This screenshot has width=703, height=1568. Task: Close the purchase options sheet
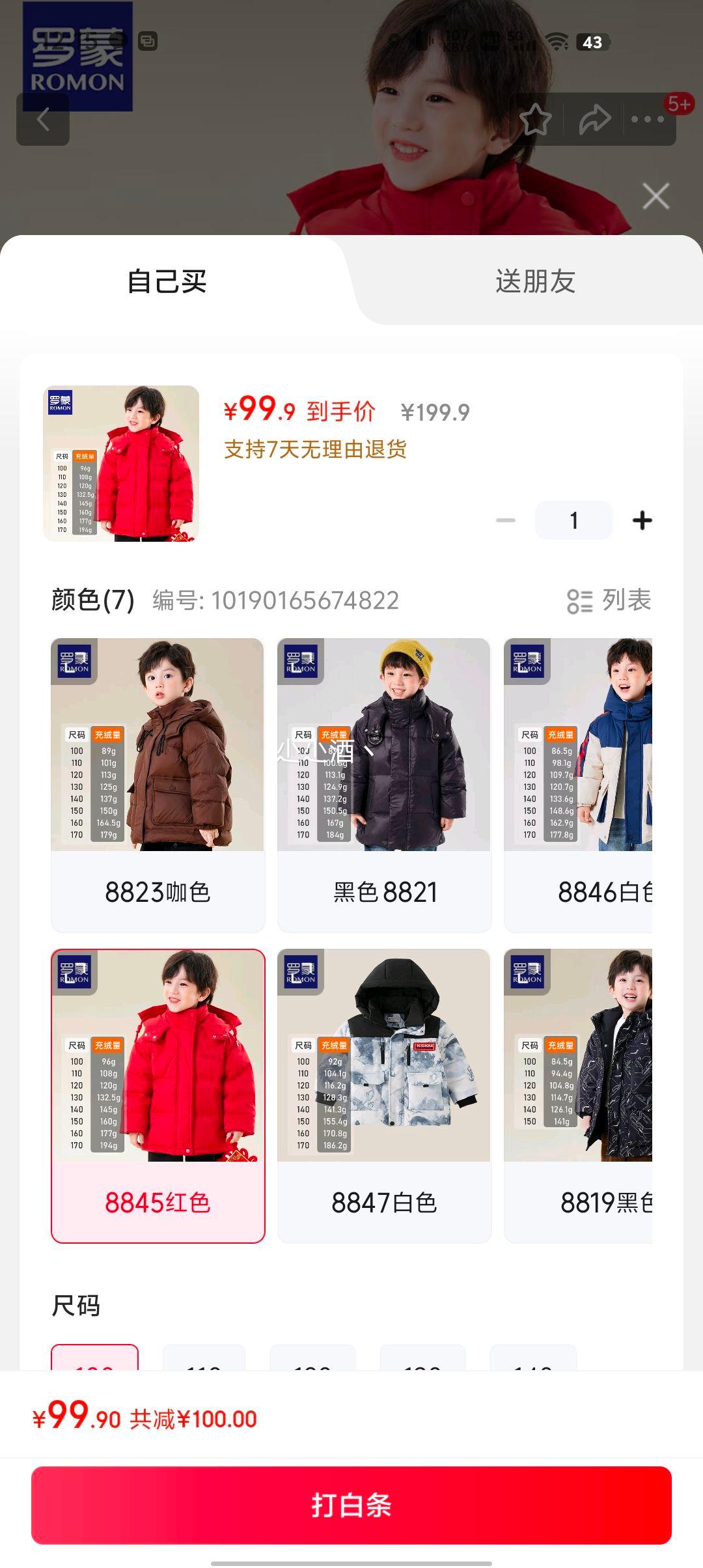(655, 196)
